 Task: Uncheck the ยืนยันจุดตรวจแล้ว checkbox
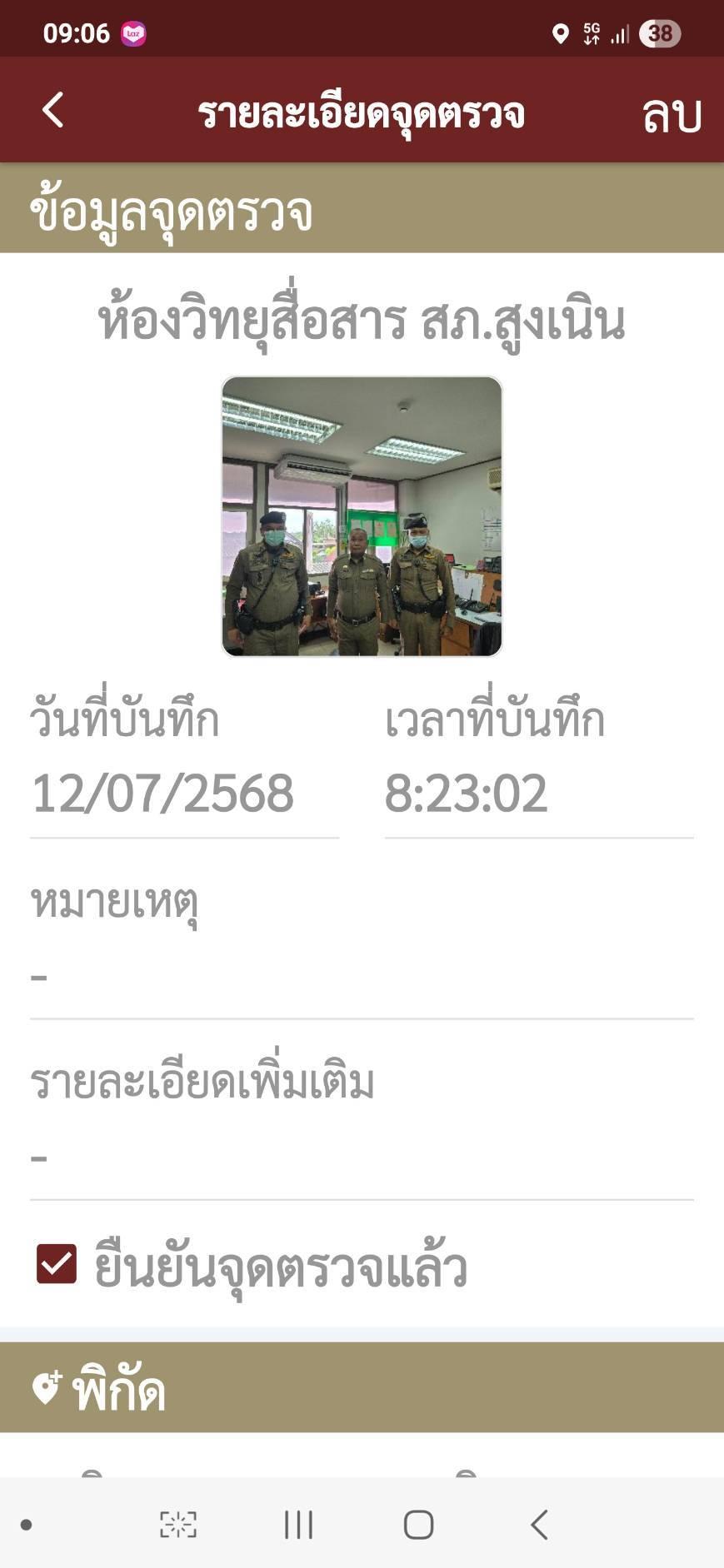(57, 1264)
